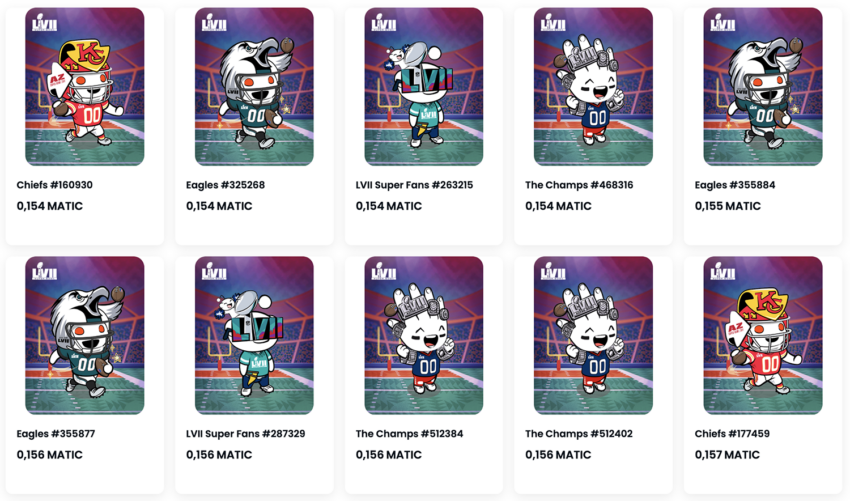The width and height of the screenshot is (850, 501).
Task: Open the Chiefs #160930 card
Action: point(84,88)
